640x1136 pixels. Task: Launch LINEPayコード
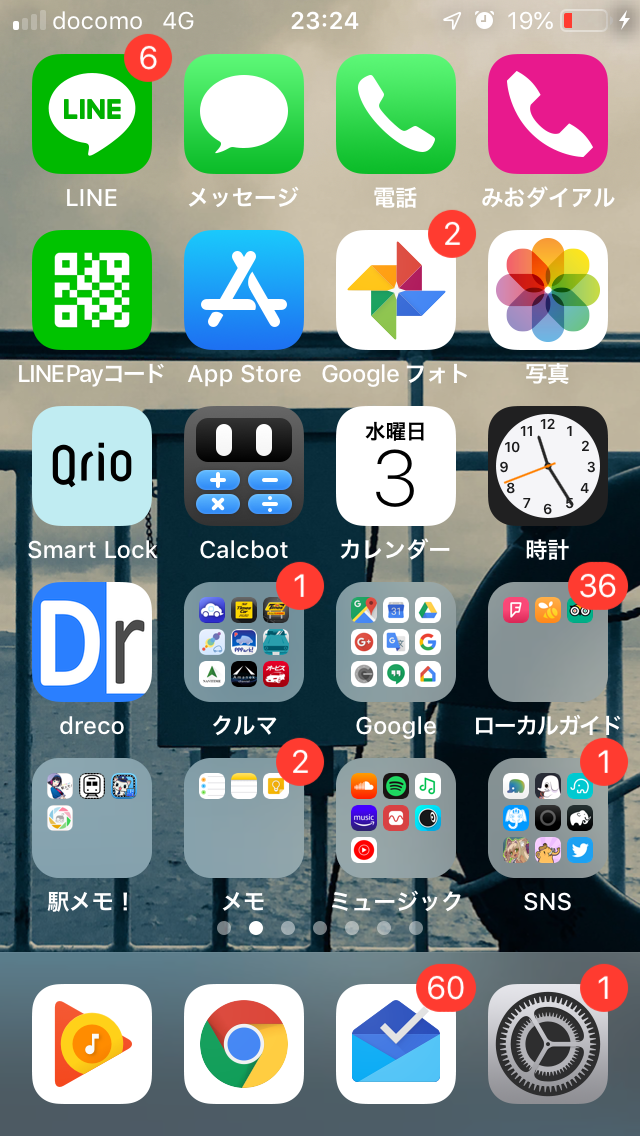pos(92,290)
